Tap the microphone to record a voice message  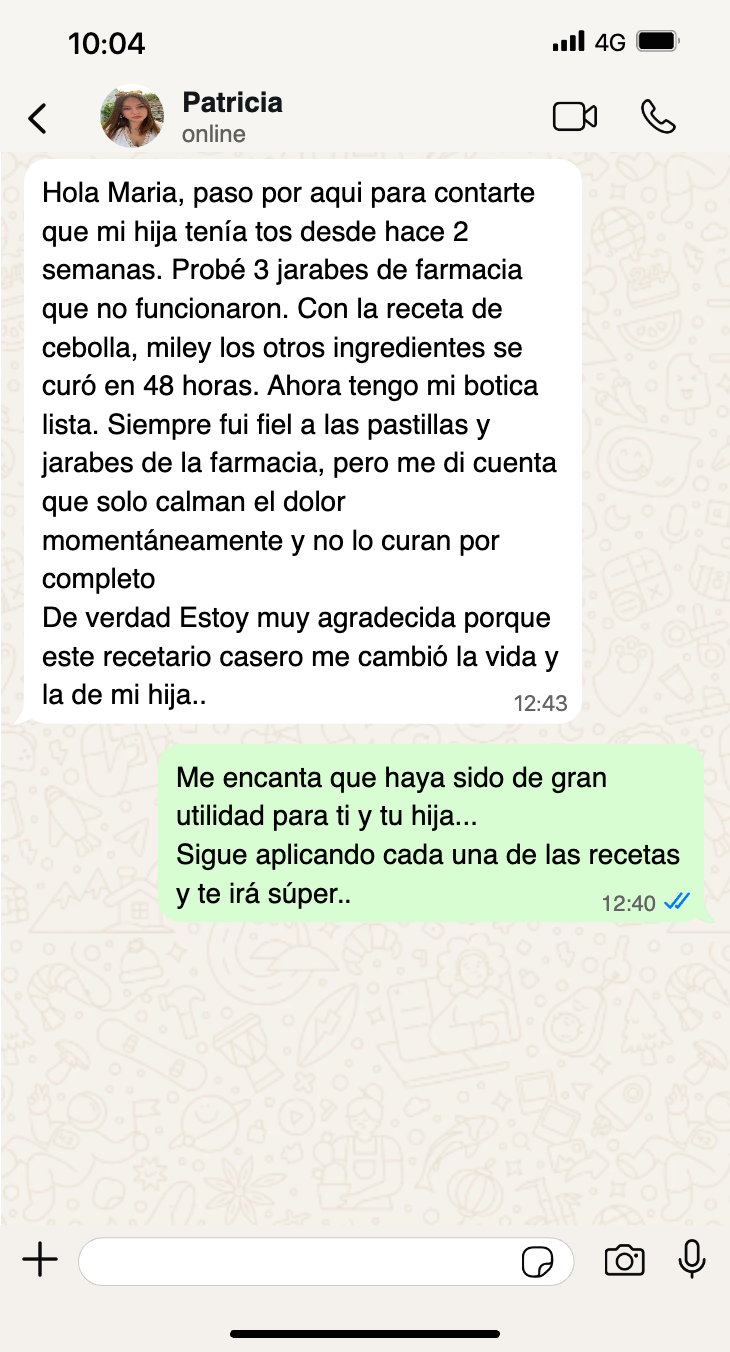pos(691,1260)
